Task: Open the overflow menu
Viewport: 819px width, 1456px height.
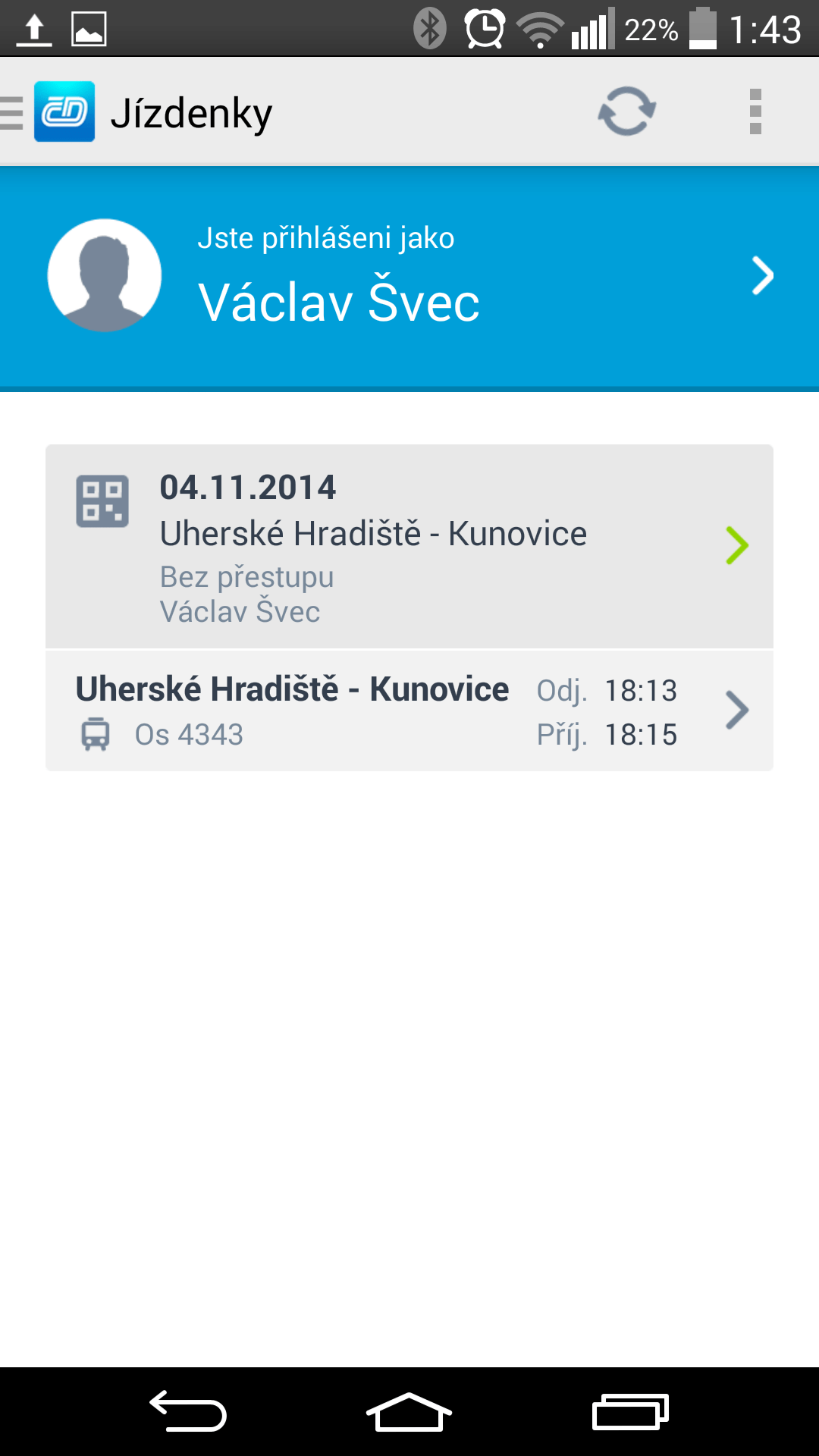Action: (x=755, y=111)
